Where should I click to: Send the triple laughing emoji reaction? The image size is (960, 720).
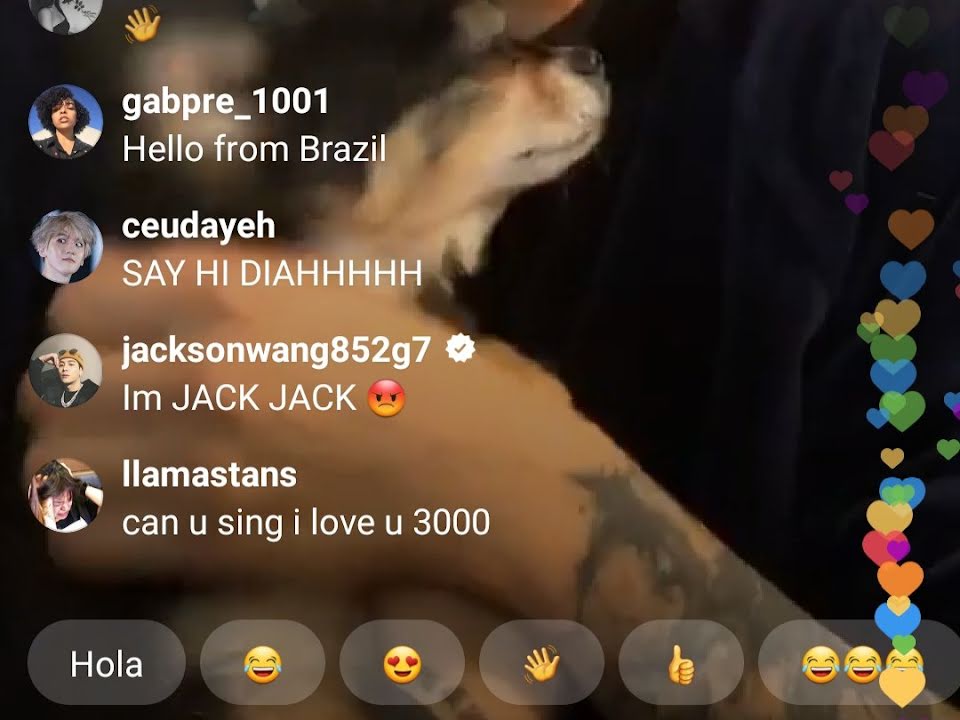[859, 662]
